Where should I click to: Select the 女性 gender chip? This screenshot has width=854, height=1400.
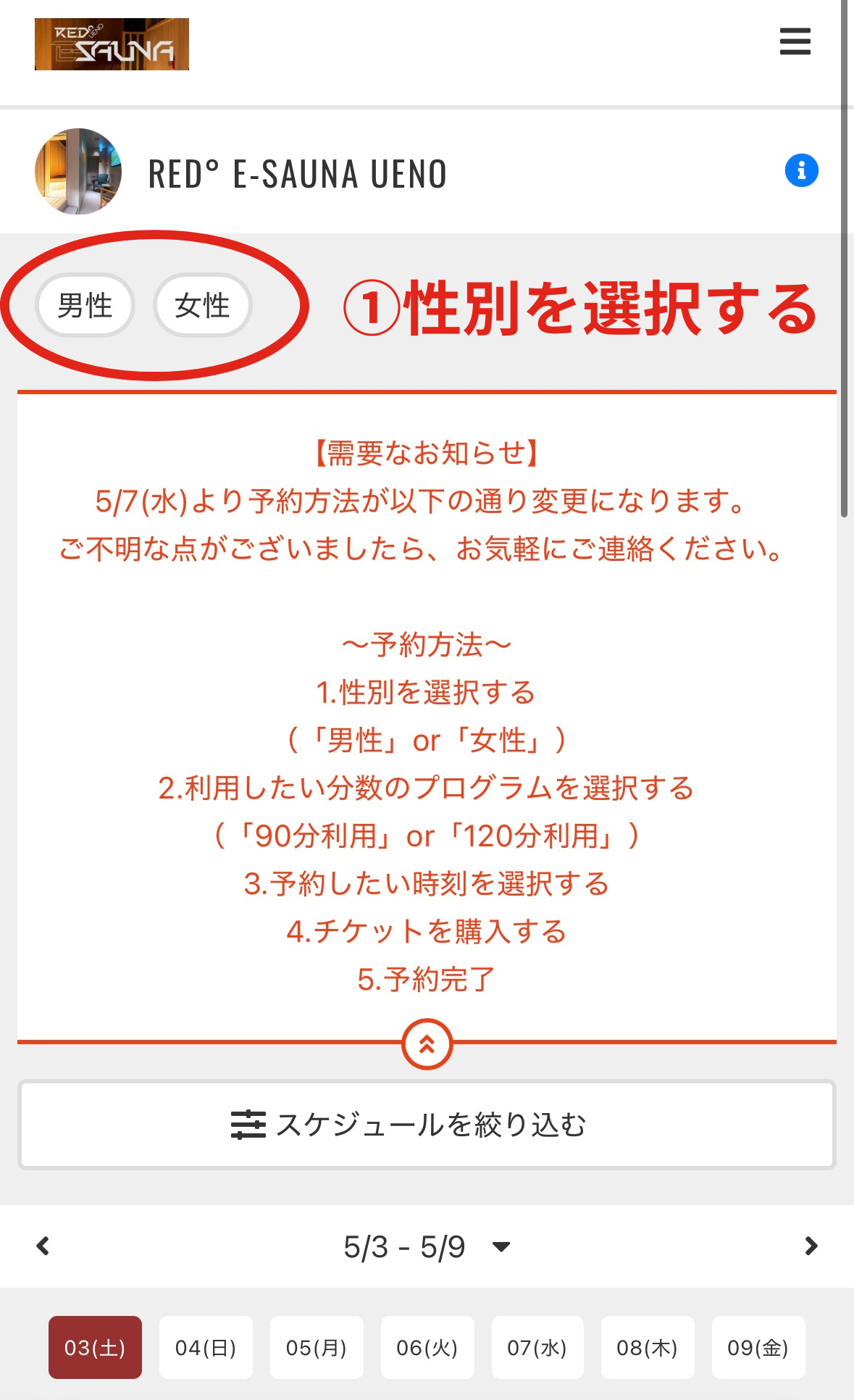[202, 305]
